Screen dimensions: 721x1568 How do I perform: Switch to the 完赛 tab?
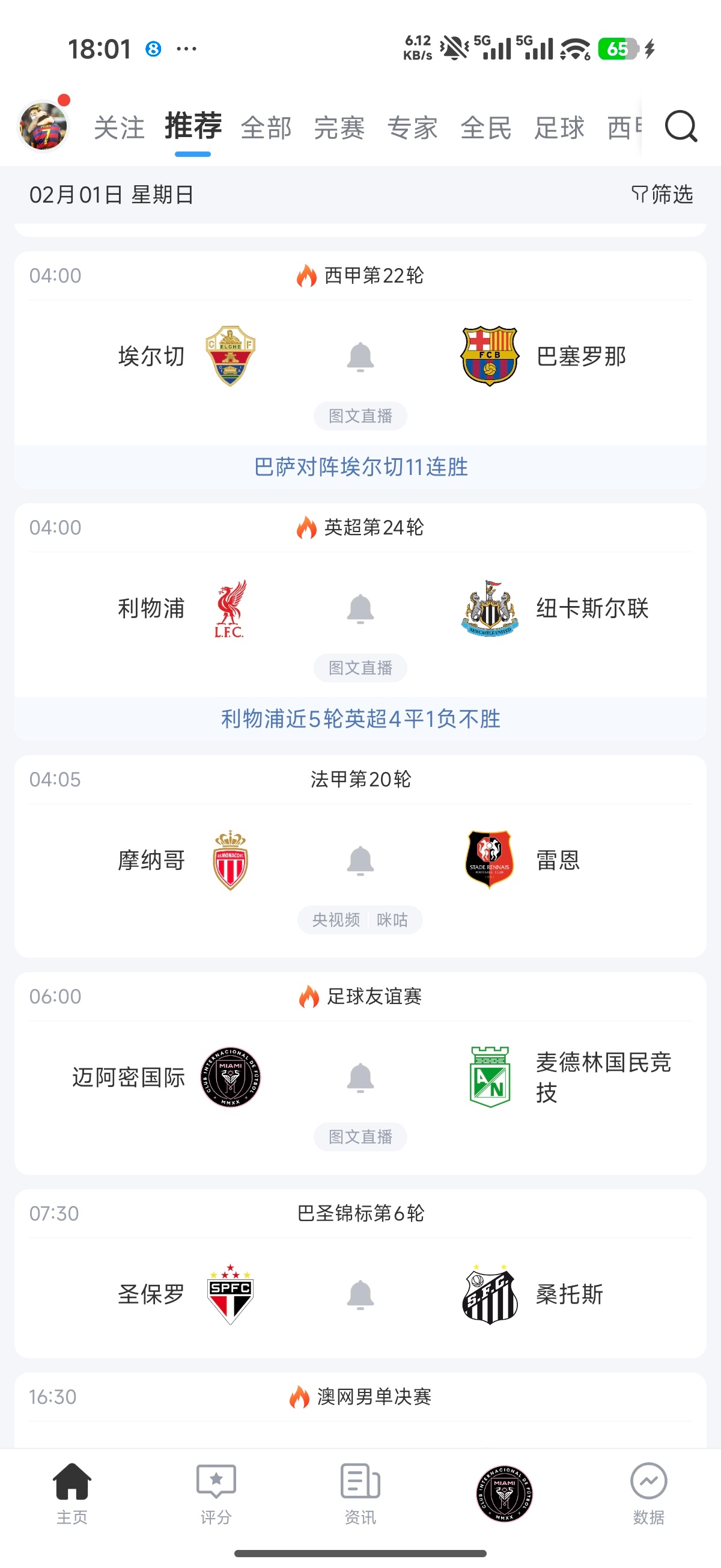[339, 127]
